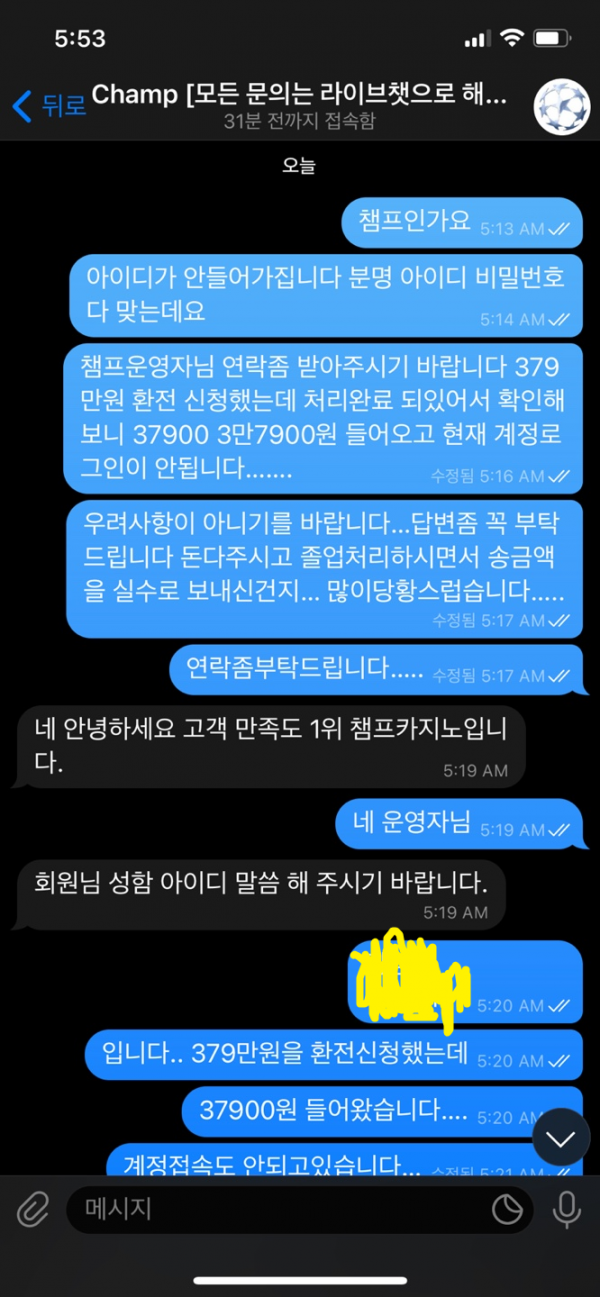Screen dimensions: 600x1297
Task: Open the Champ profile avatar
Action: [x=561, y=107]
